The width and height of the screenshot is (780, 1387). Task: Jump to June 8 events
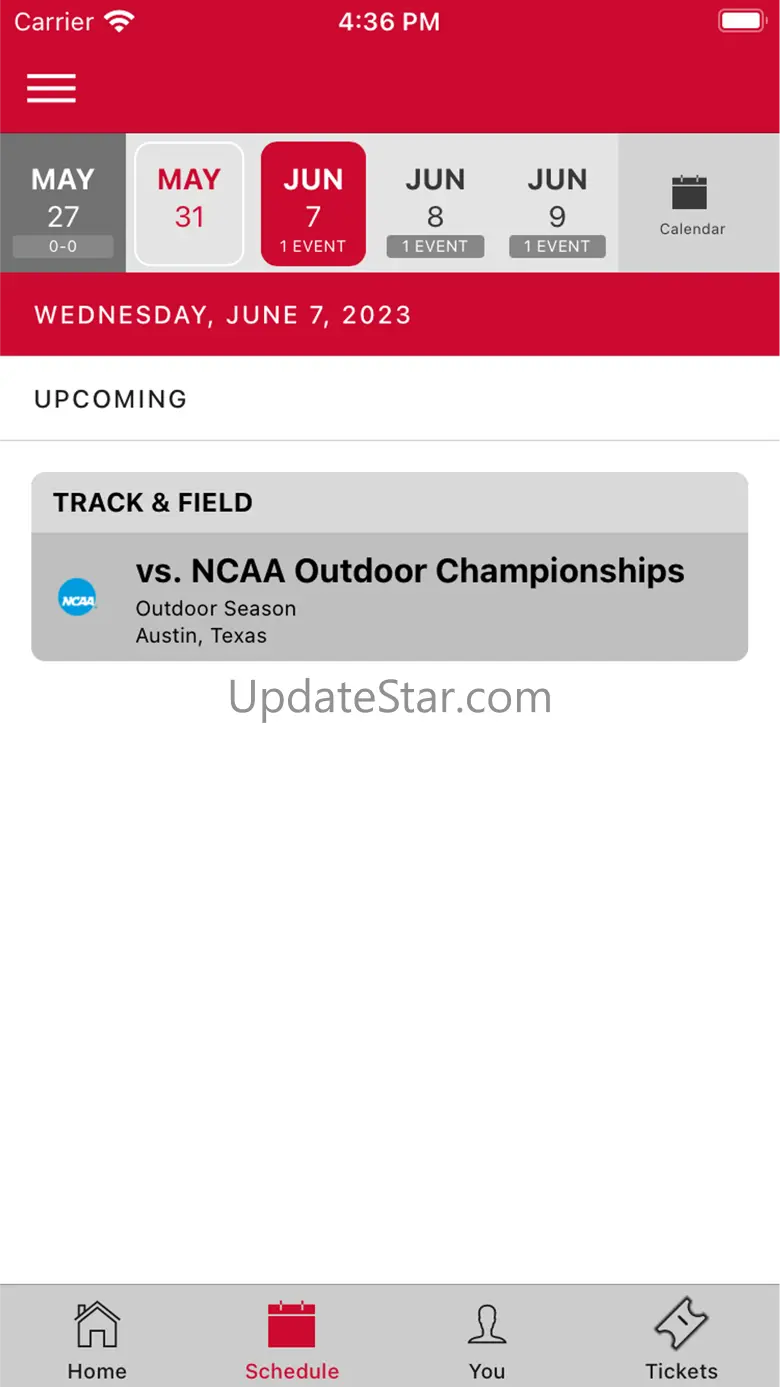click(x=435, y=204)
